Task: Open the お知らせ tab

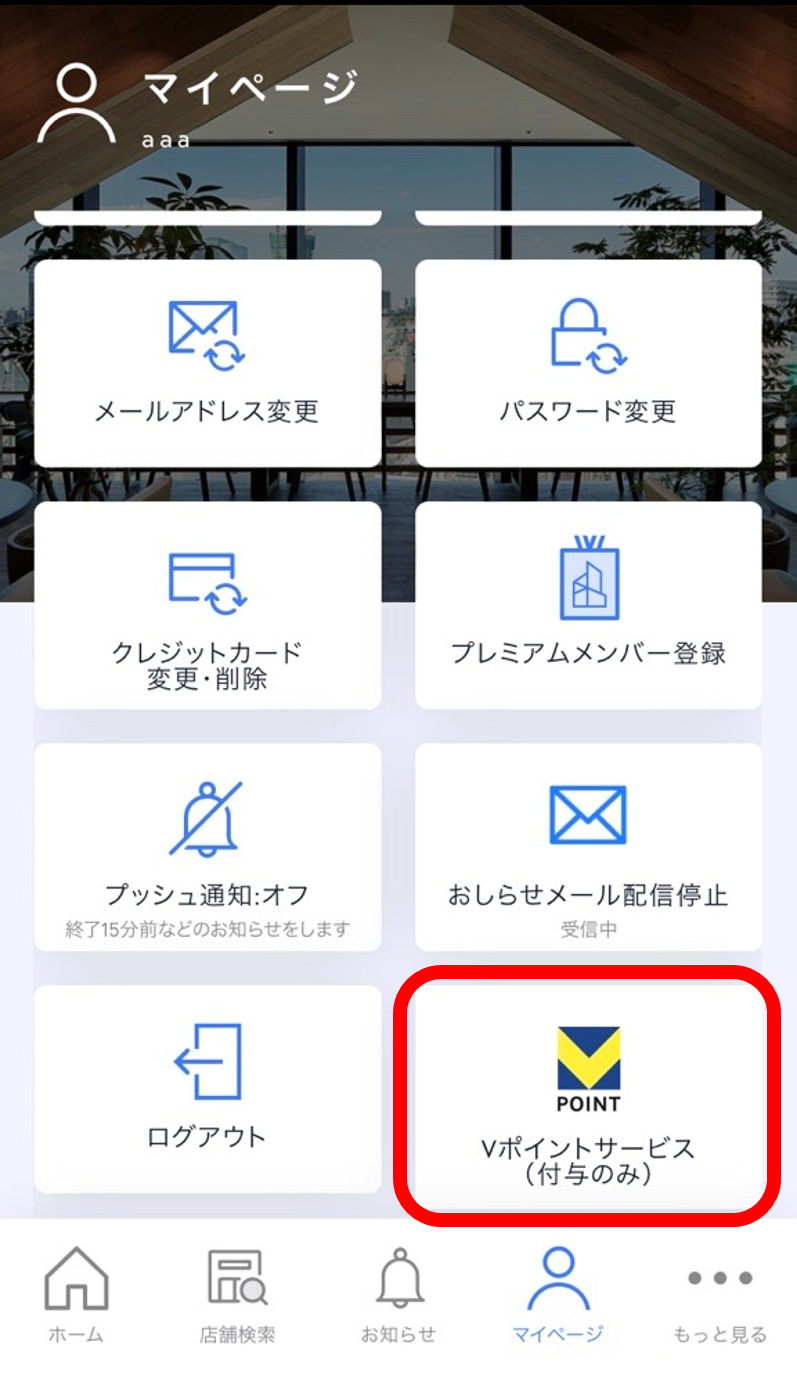Action: click(x=398, y=1294)
